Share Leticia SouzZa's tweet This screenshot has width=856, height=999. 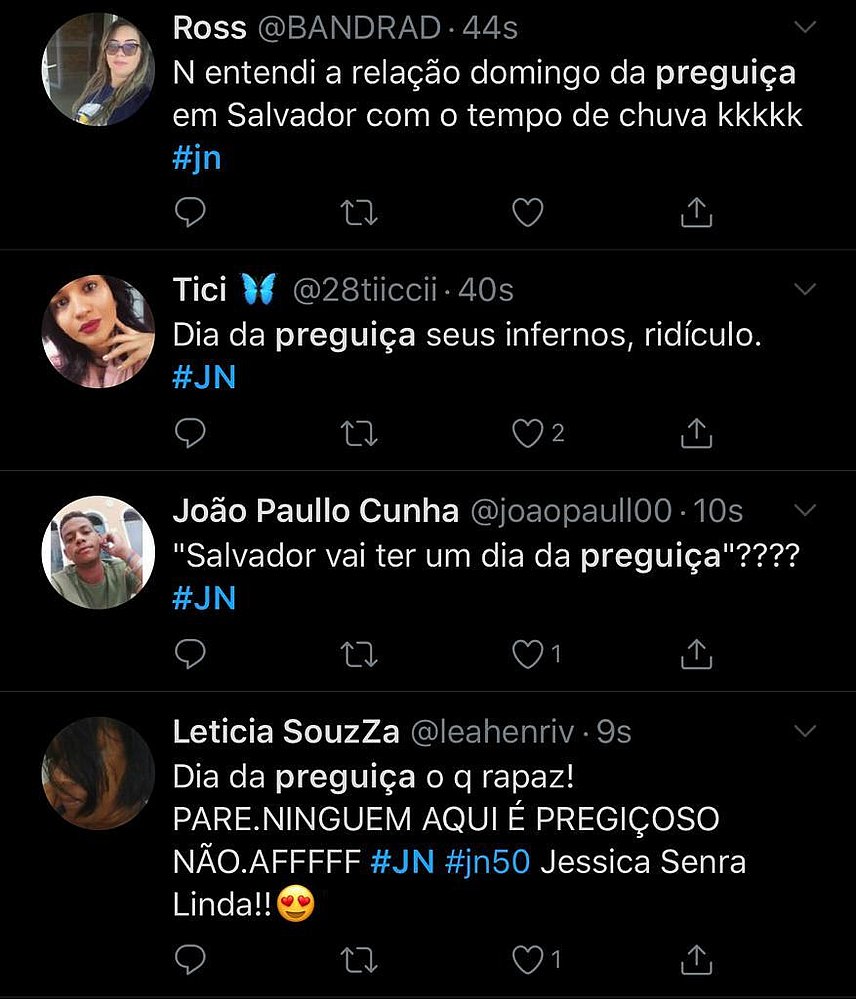pyautogui.click(x=696, y=960)
